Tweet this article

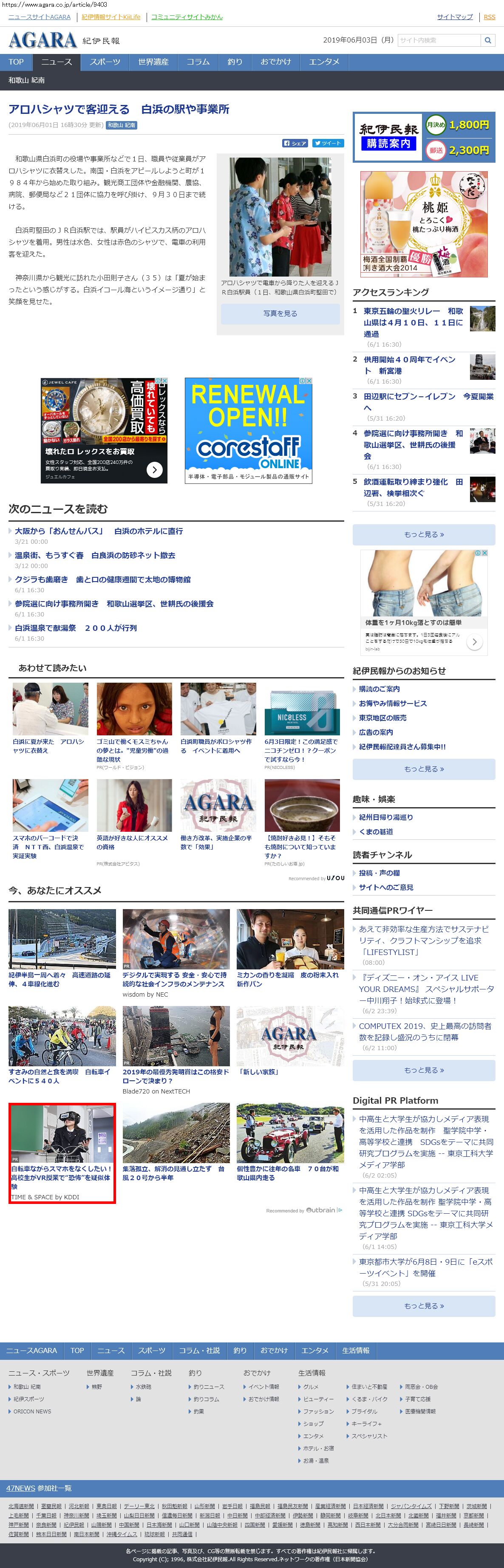tap(328, 143)
